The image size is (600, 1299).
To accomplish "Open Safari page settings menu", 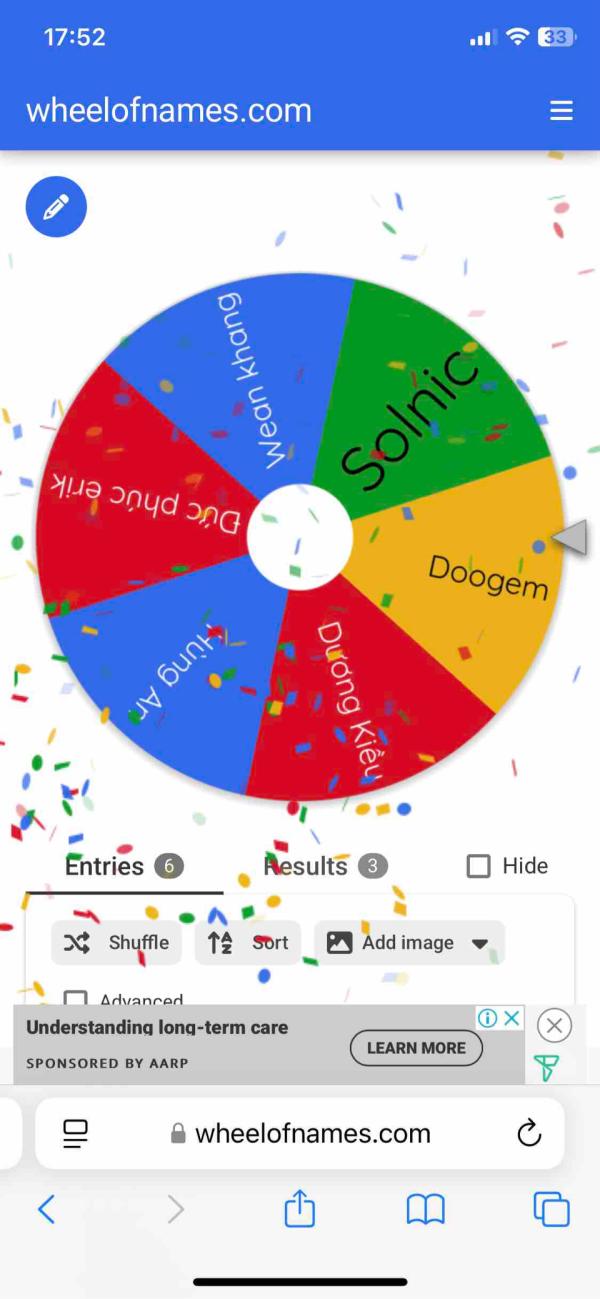I will pos(76,1133).
